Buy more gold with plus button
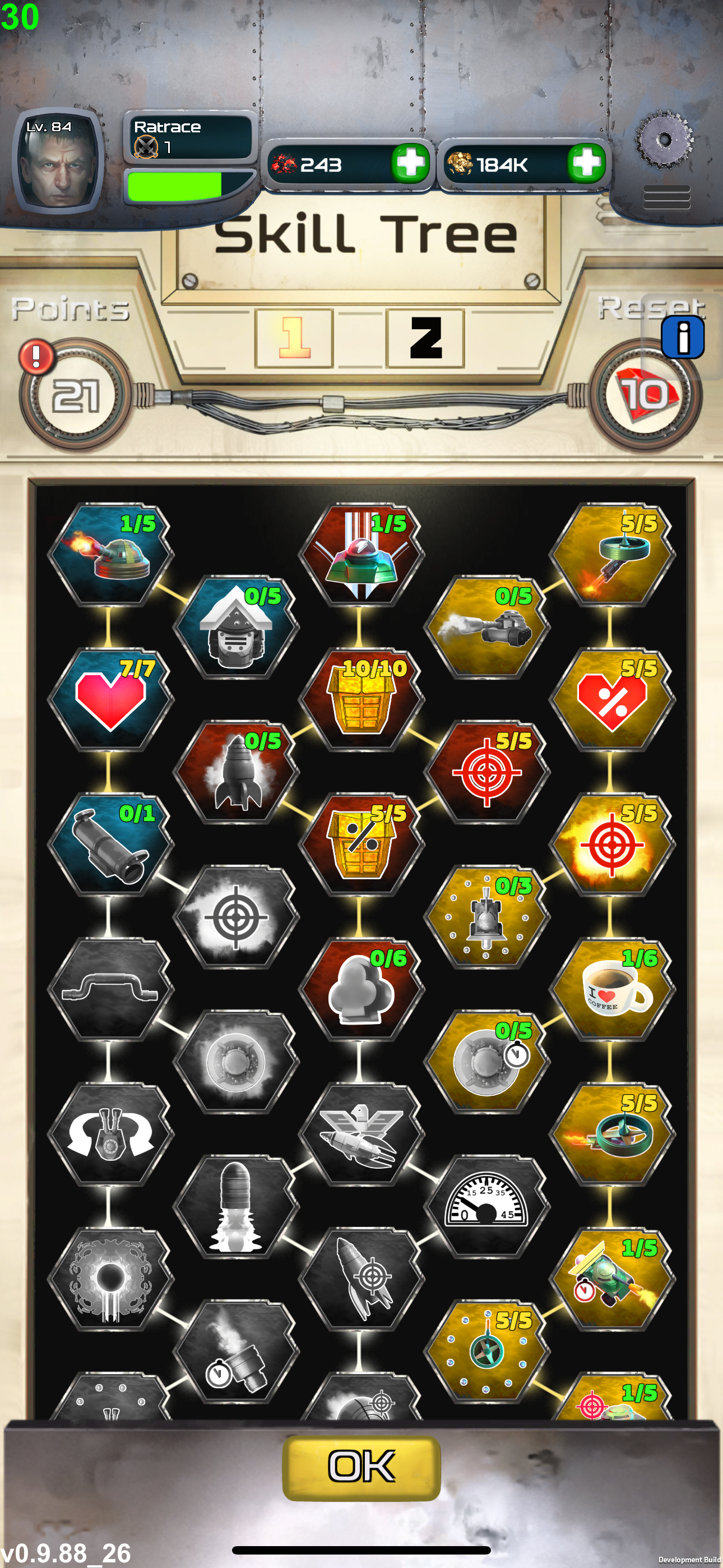Image resolution: width=723 pixels, height=1568 pixels. tap(587, 163)
